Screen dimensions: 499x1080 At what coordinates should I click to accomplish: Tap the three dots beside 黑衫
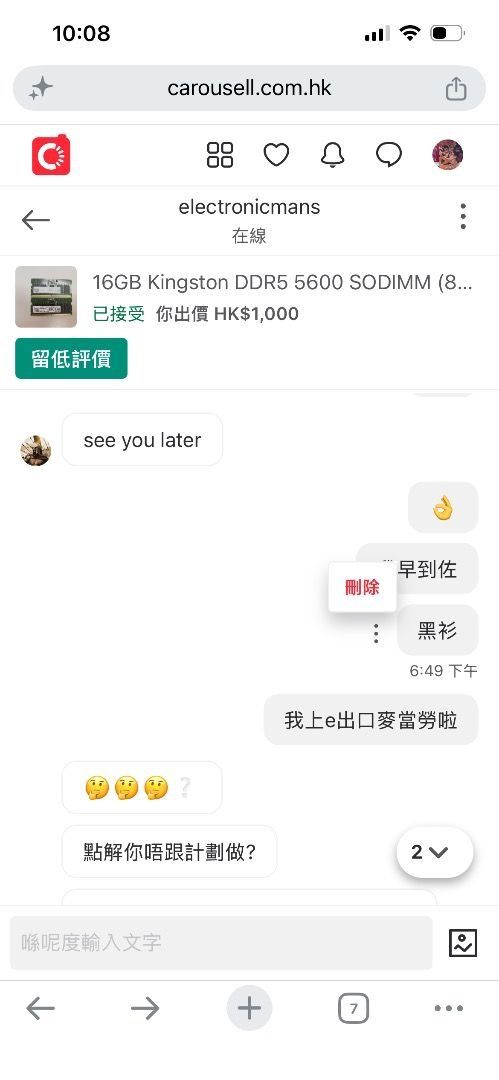pyautogui.click(x=376, y=633)
